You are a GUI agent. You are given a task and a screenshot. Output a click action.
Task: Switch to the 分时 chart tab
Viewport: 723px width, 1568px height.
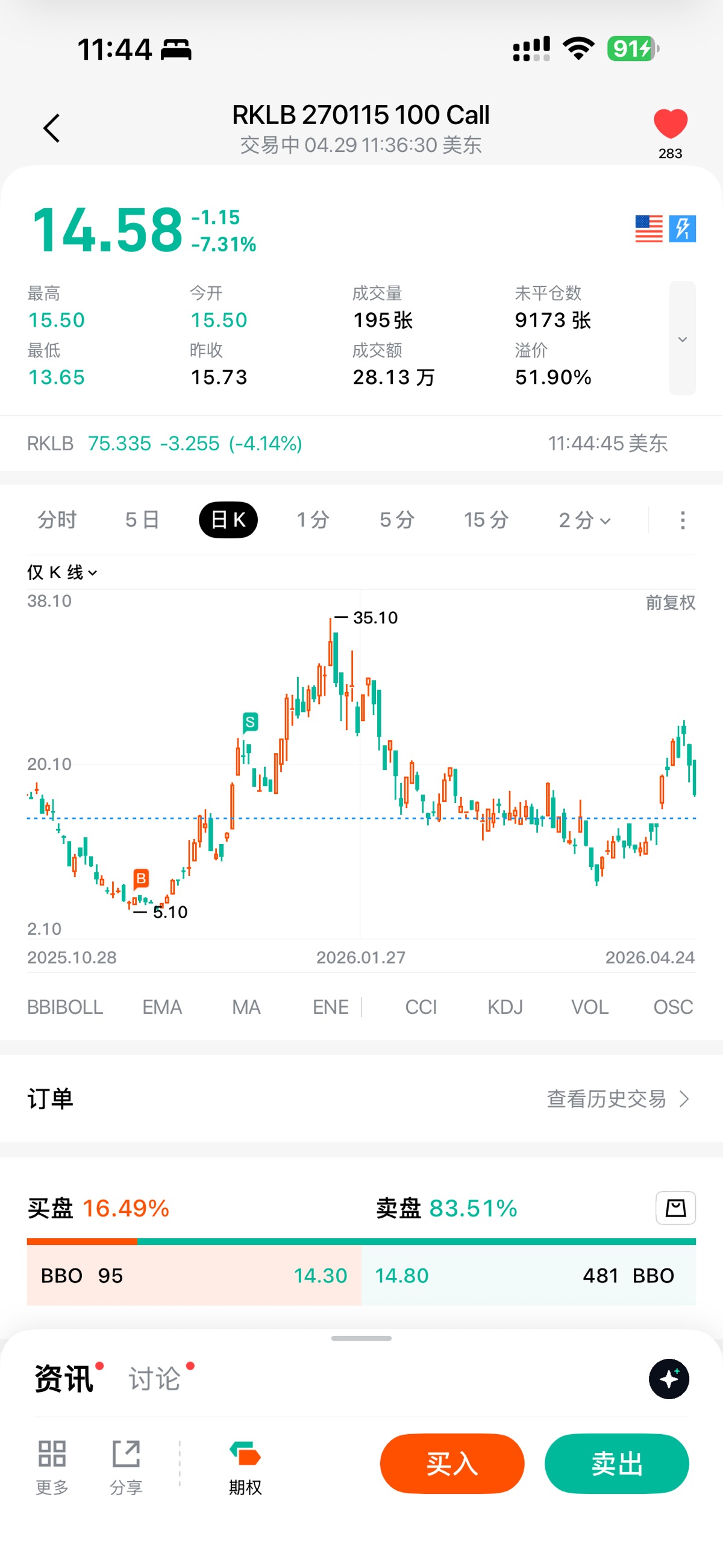click(x=57, y=520)
